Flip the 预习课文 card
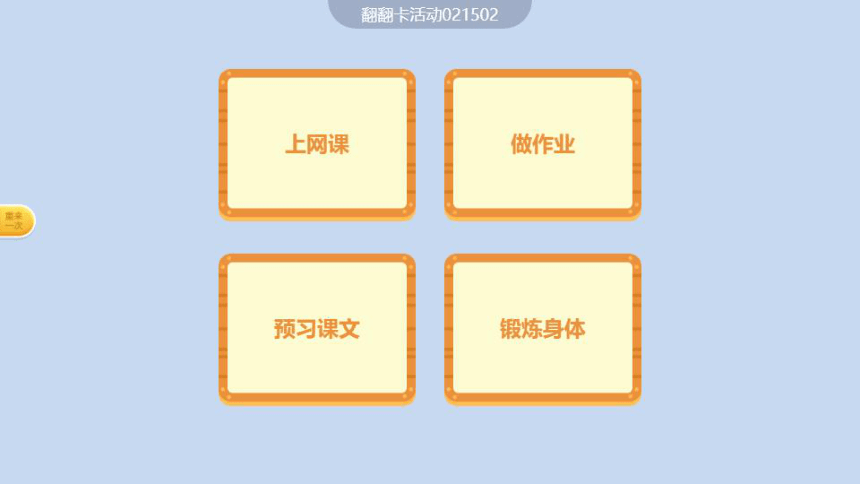Viewport: 860px width, 484px height. click(317, 329)
